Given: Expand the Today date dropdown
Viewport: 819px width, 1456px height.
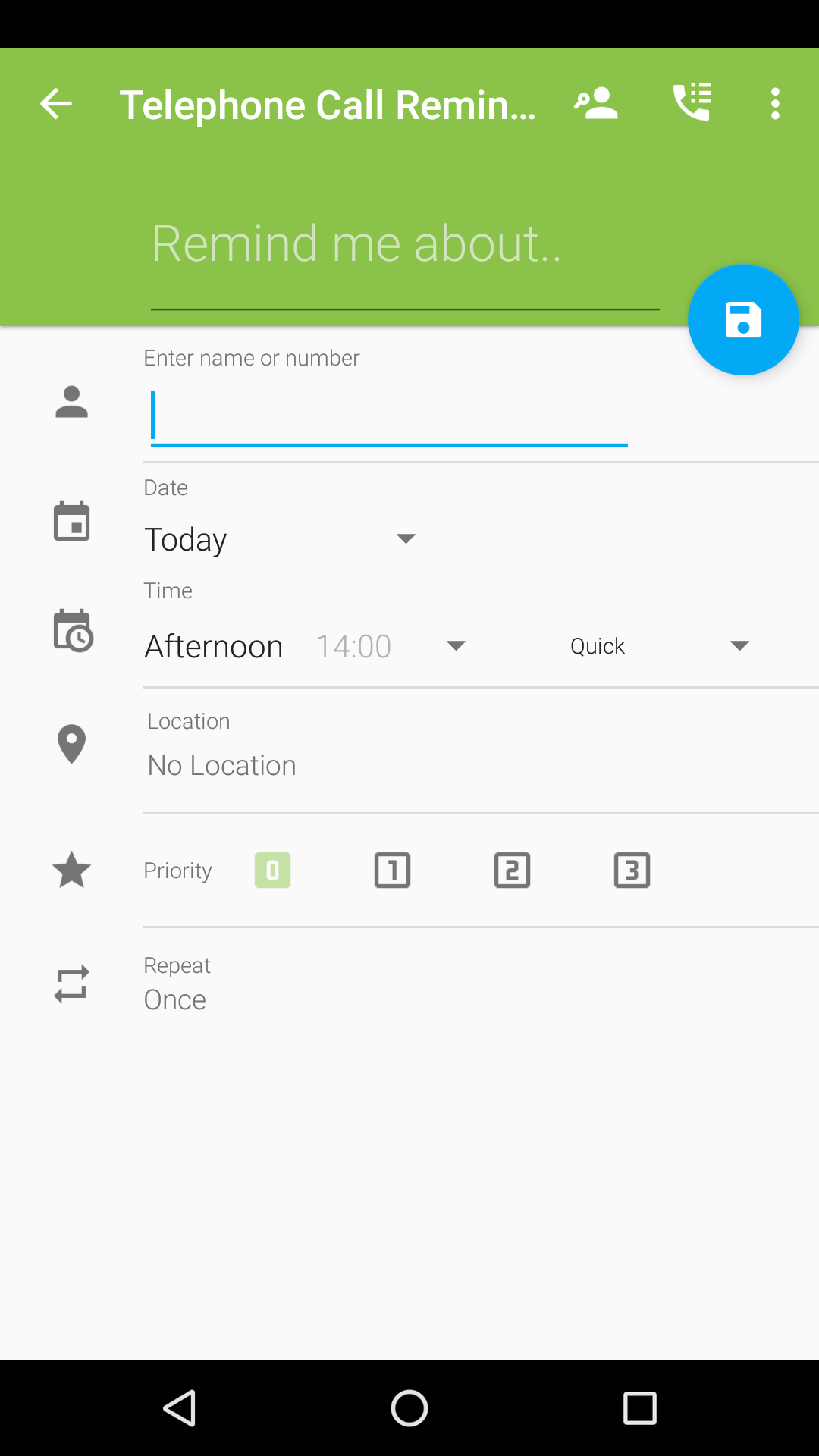Looking at the screenshot, I should coord(281,539).
